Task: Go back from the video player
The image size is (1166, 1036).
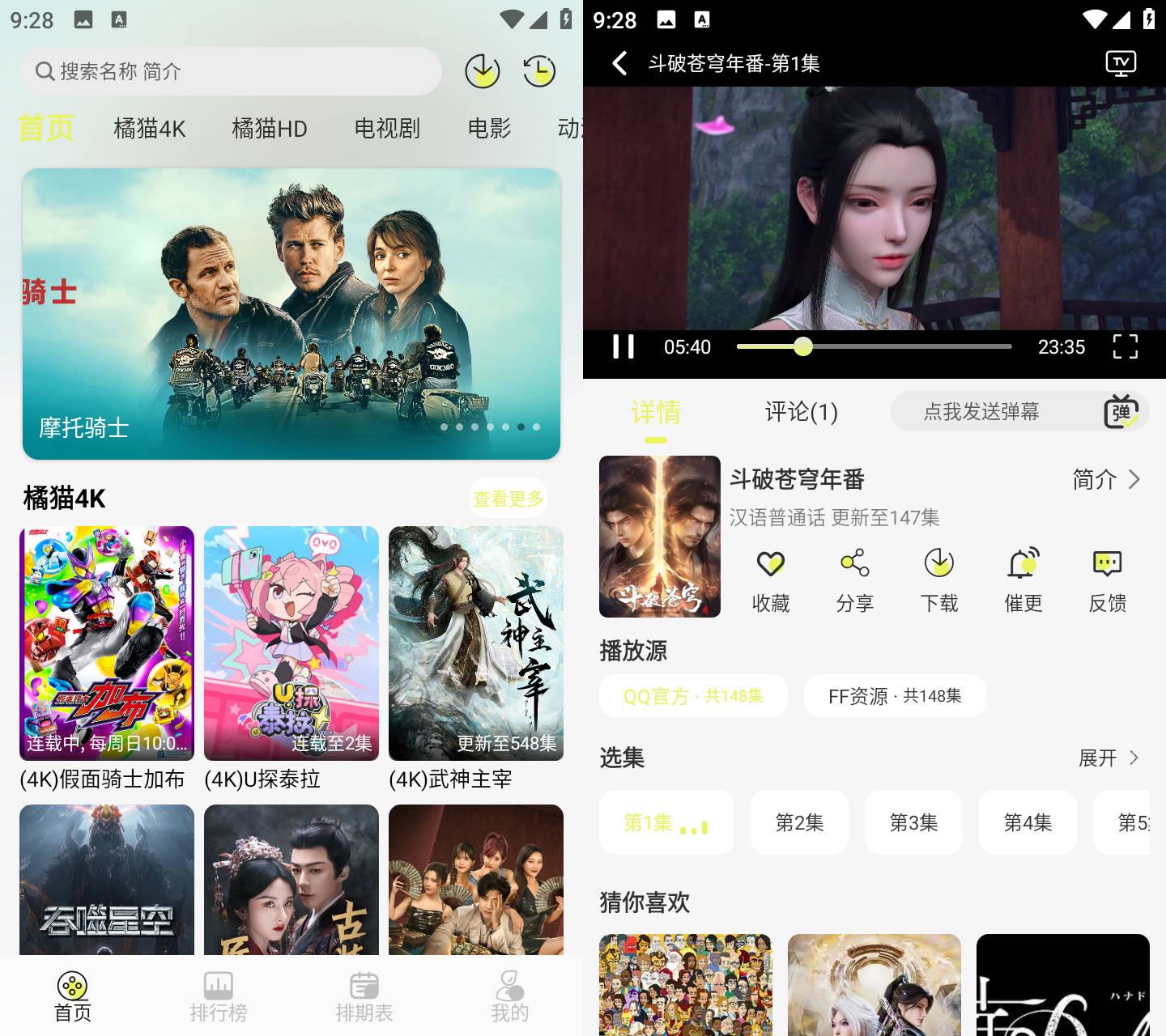Action: [x=619, y=63]
